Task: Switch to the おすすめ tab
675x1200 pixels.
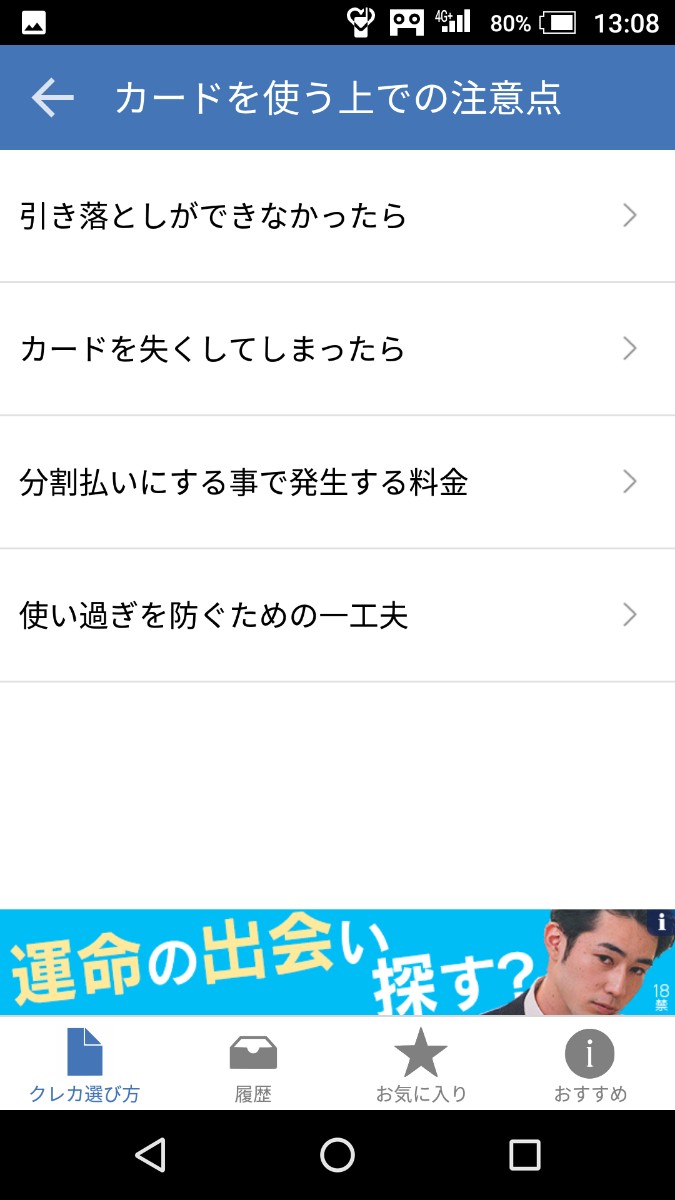Action: [x=590, y=1065]
